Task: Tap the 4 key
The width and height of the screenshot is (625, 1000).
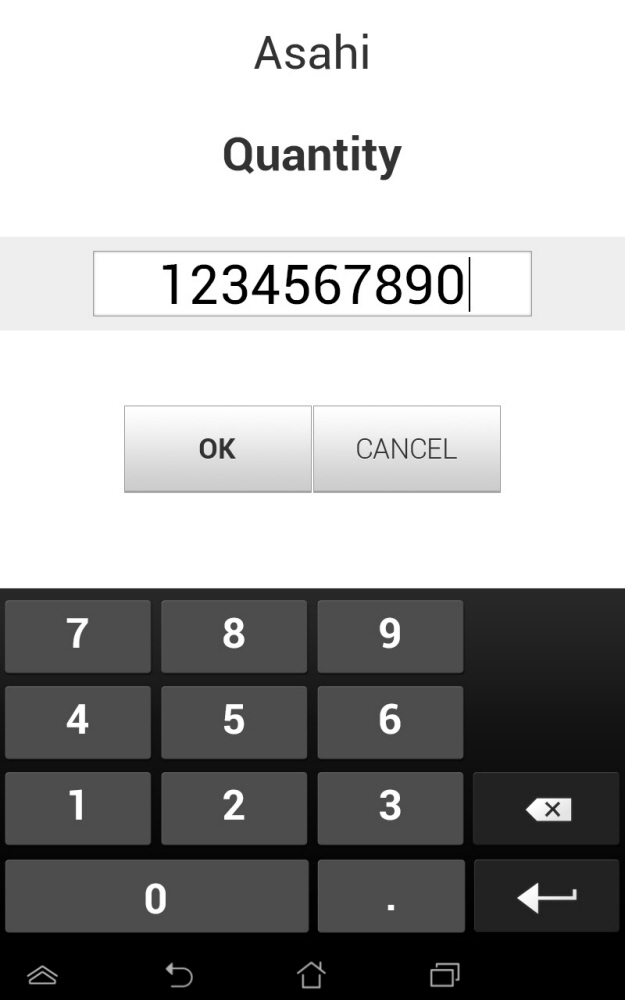Action: pos(78,722)
